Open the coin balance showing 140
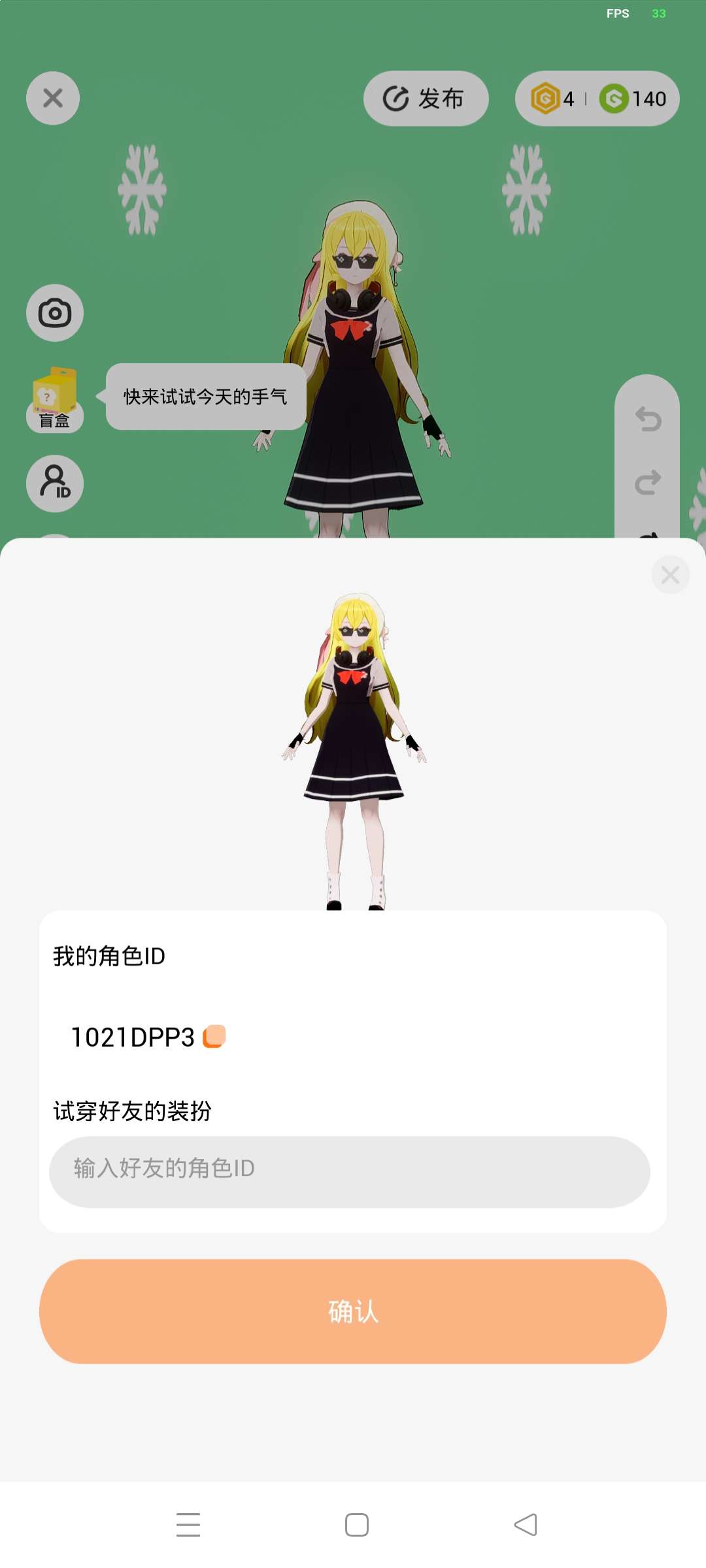 (633, 99)
